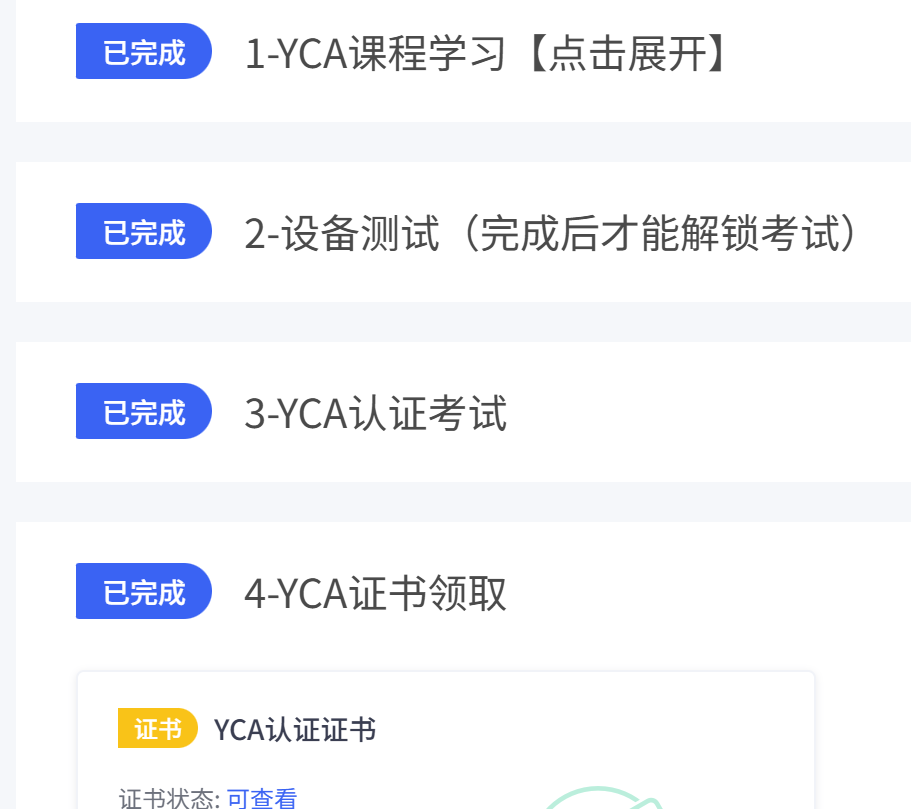911x809 pixels.
Task: Open the YCA认证证书 card
Action: pos(295,730)
